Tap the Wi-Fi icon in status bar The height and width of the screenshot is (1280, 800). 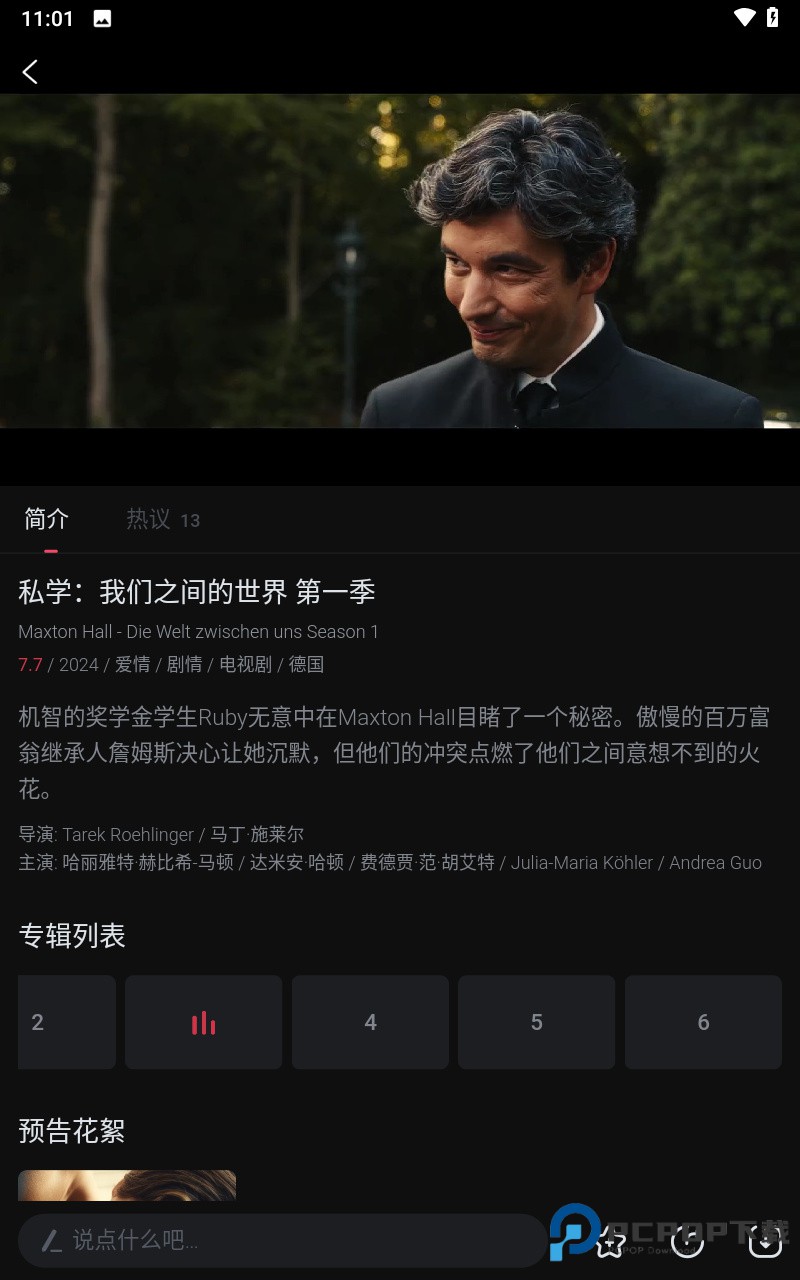click(x=744, y=16)
